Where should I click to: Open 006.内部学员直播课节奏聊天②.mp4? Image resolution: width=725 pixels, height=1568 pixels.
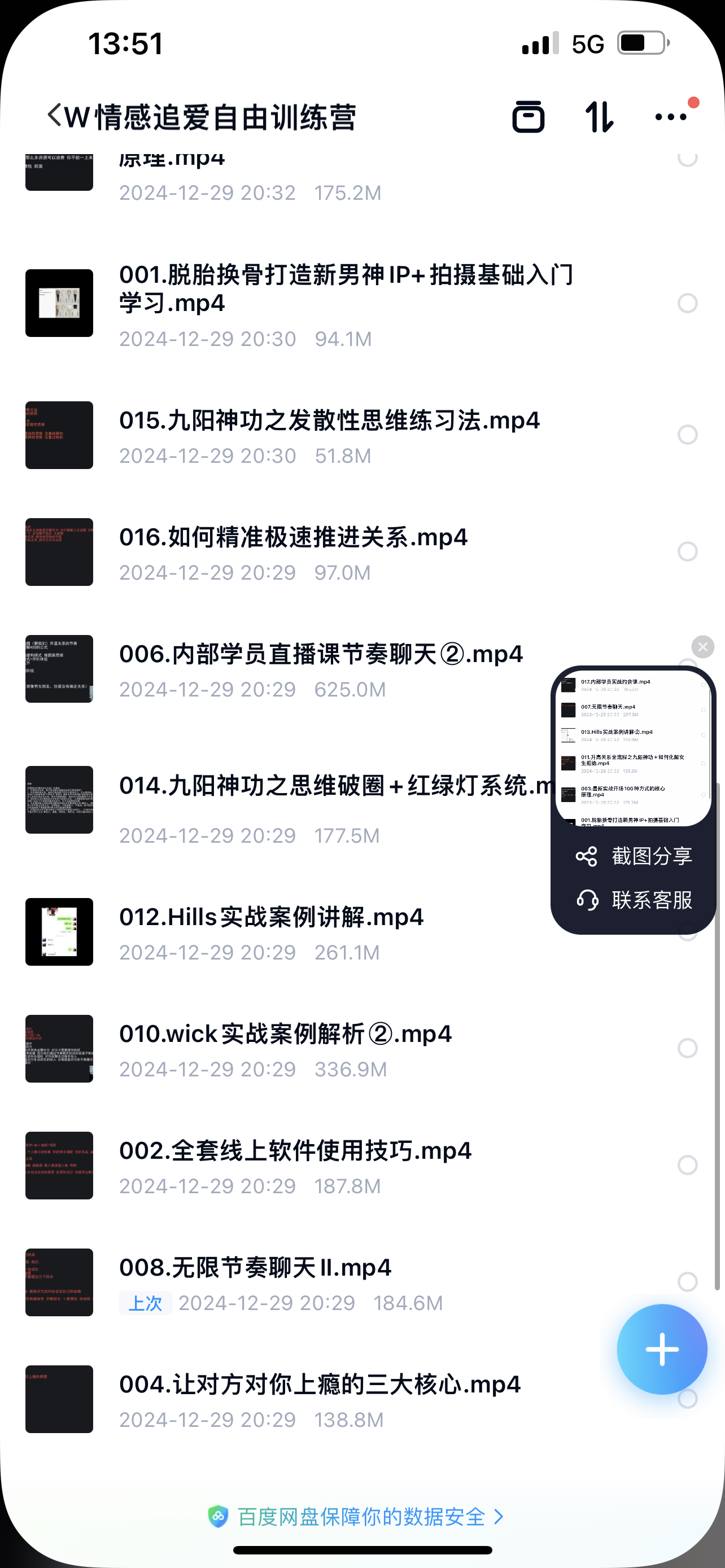point(321,654)
